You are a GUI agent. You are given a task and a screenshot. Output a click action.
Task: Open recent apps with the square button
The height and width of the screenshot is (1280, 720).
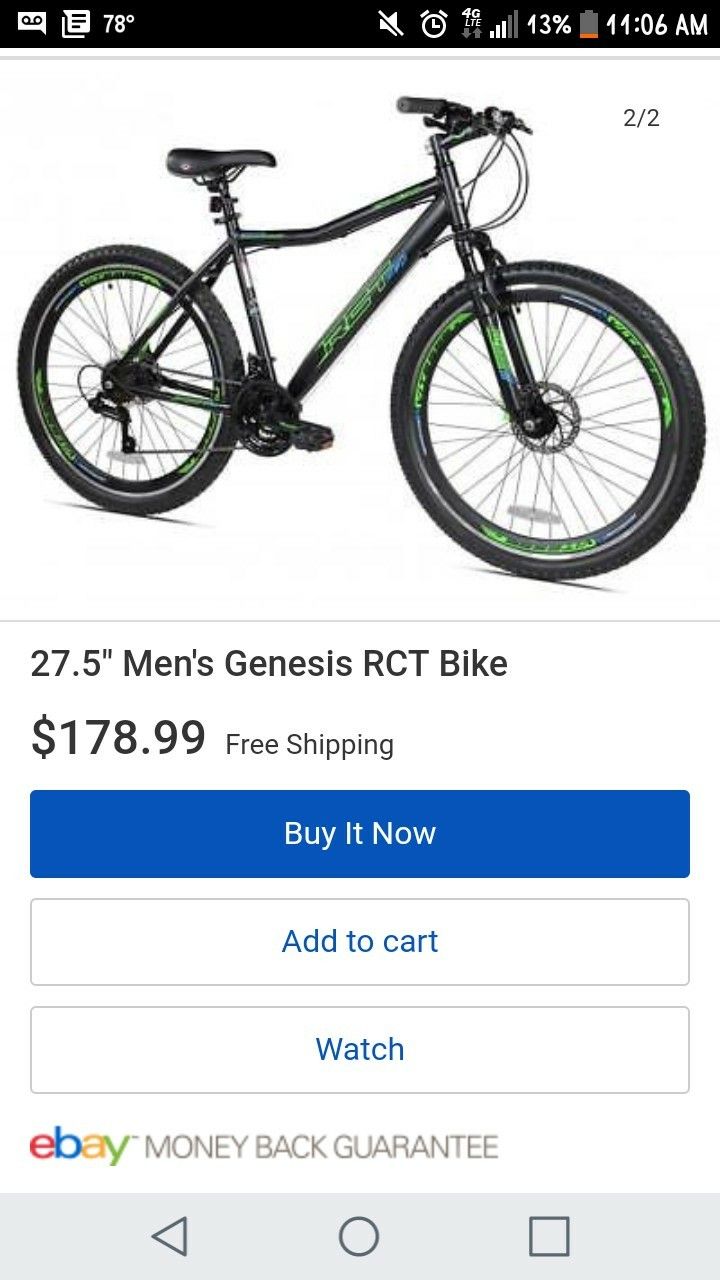point(549,1236)
